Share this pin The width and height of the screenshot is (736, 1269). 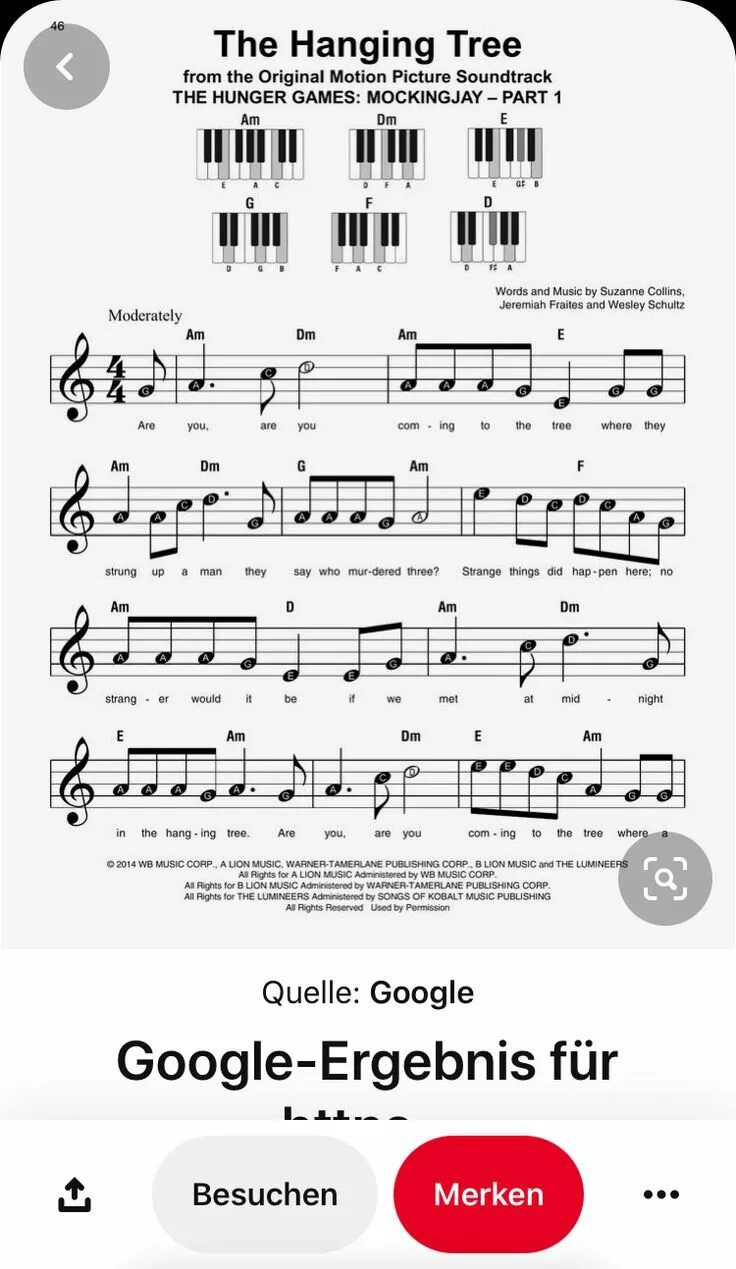point(74,1194)
